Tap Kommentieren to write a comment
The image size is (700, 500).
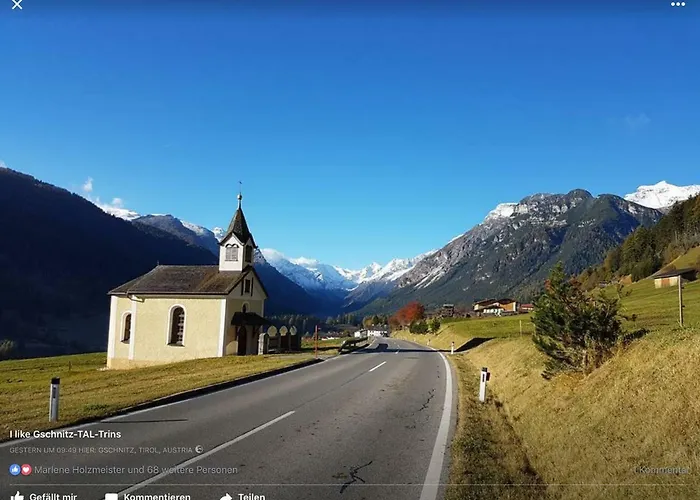pyautogui.click(x=148, y=496)
